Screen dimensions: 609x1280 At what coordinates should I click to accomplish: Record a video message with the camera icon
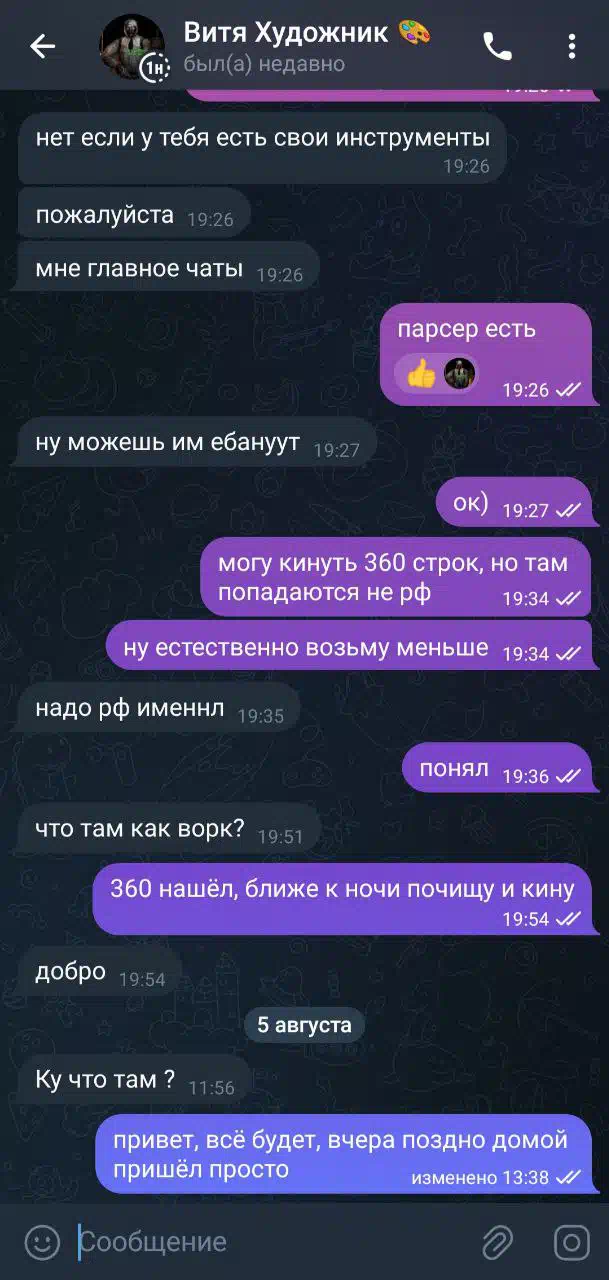pos(572,1242)
